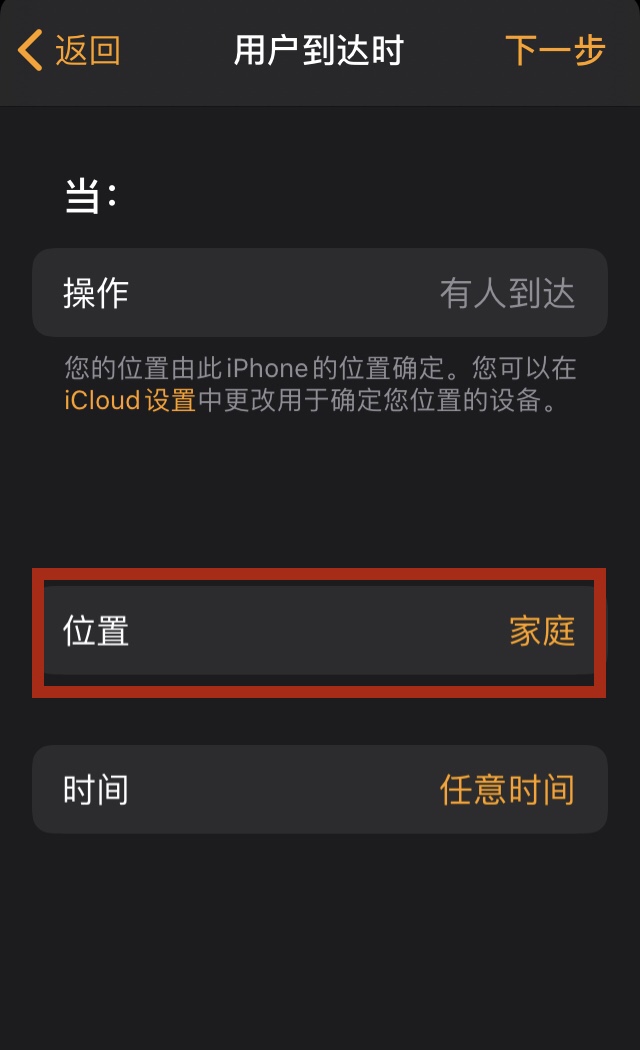Image resolution: width=640 pixels, height=1050 pixels.
Task: Open 时间 row set to 任意时间
Action: [320, 789]
